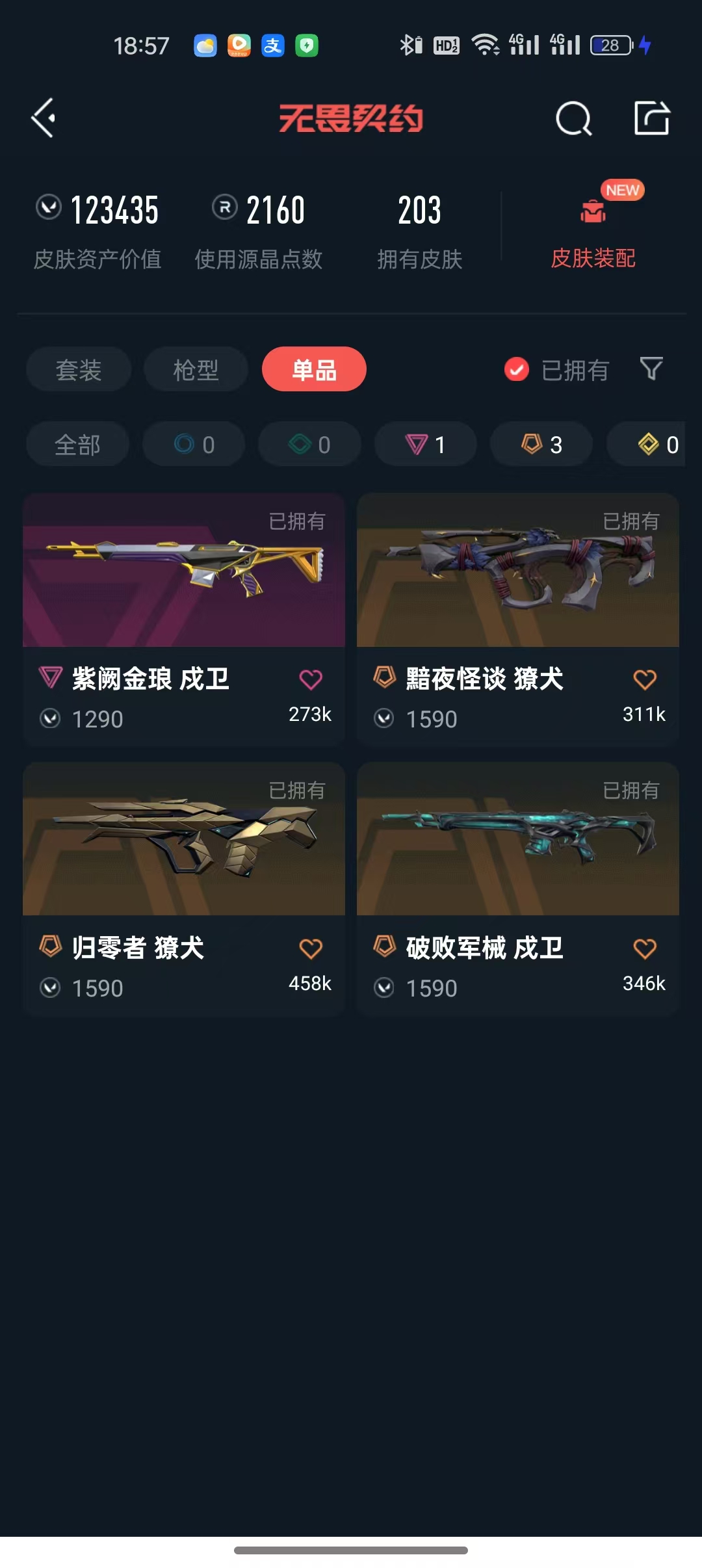This screenshot has height=1568, width=702.
Task: Filter by orange-tier chip showing 3
Action: (x=541, y=445)
